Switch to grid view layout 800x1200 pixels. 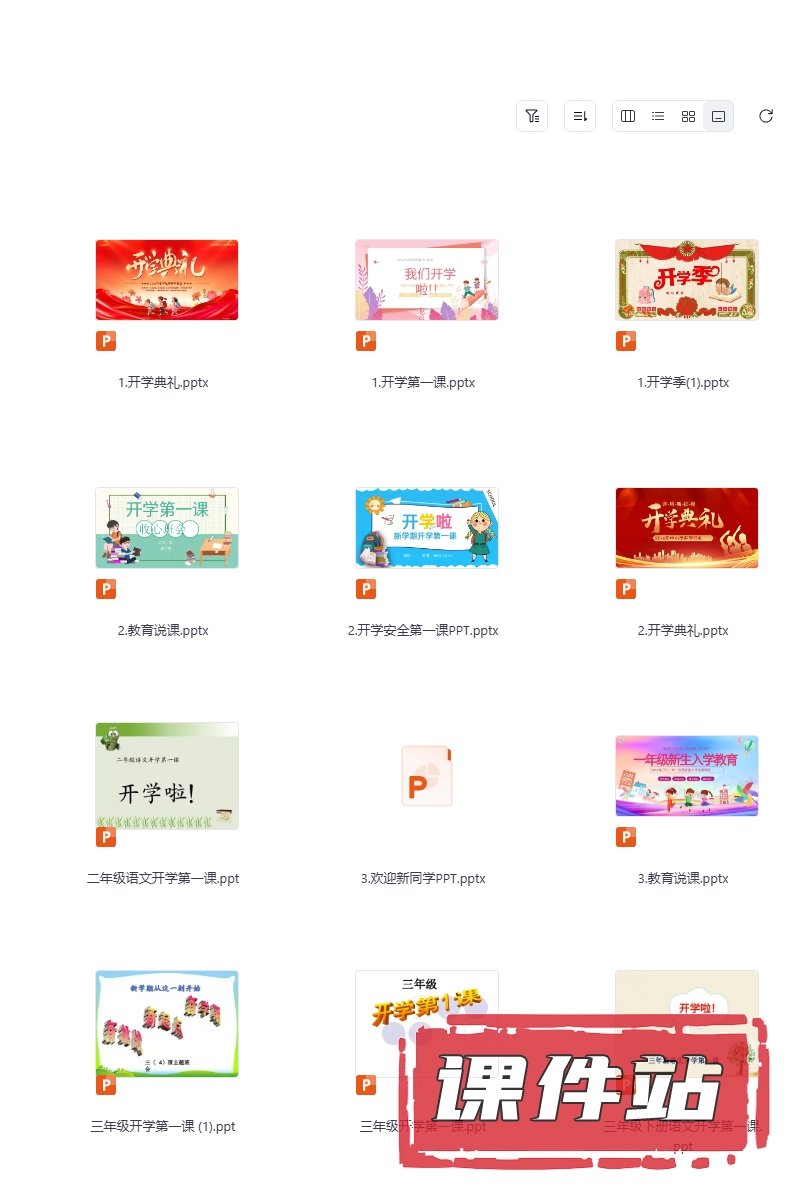(688, 116)
